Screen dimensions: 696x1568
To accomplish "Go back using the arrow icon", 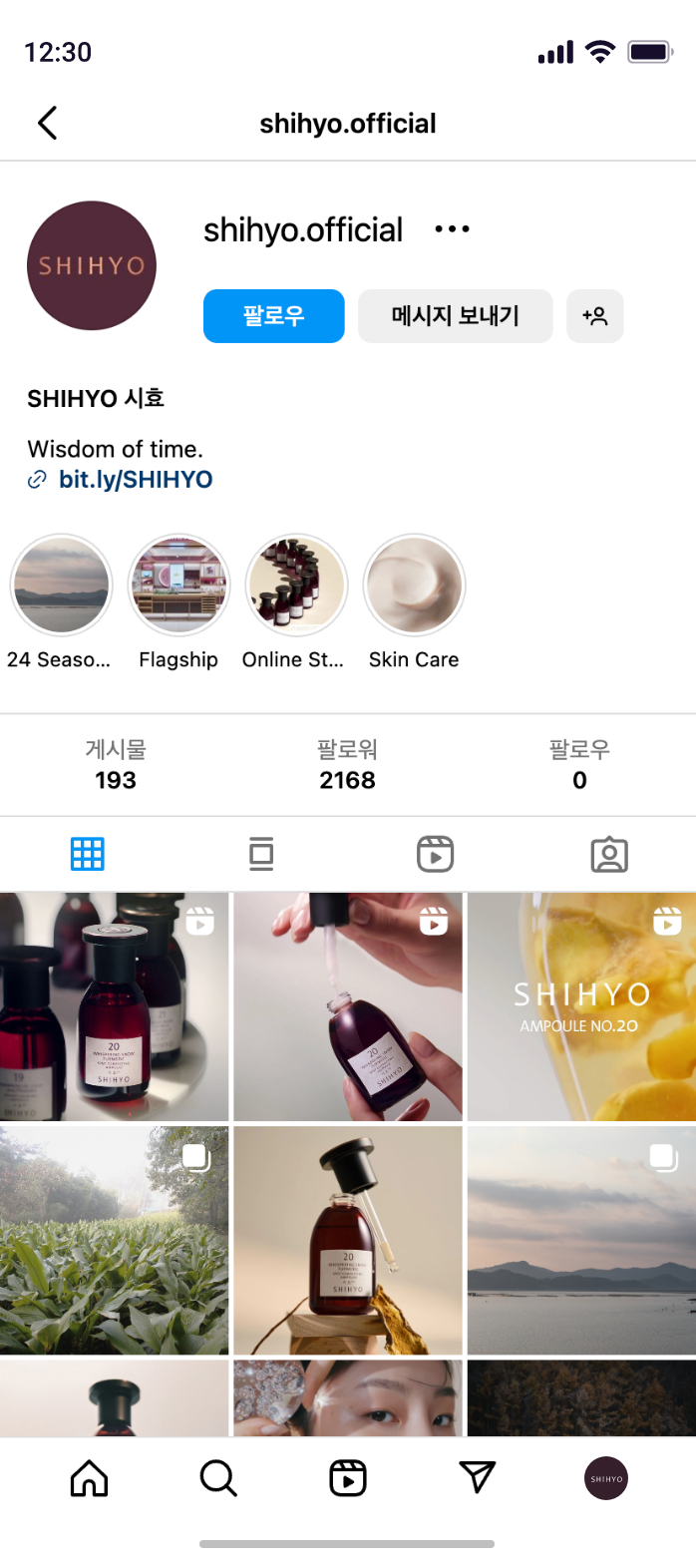I will point(48,124).
